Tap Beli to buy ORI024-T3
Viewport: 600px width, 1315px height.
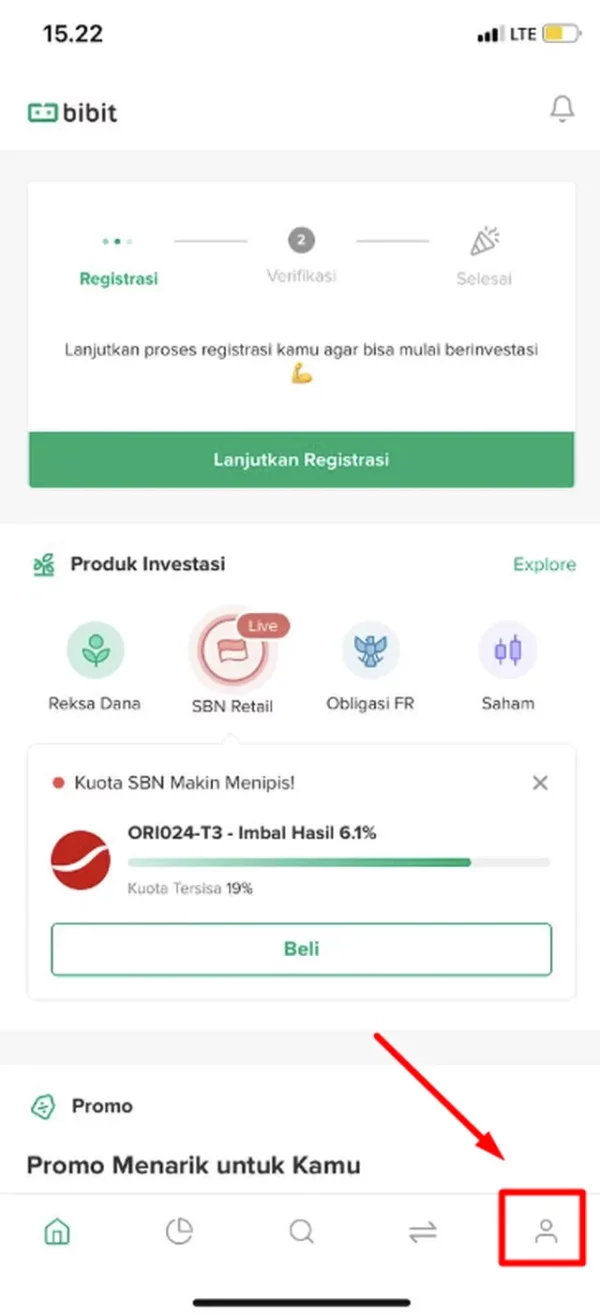pos(301,948)
